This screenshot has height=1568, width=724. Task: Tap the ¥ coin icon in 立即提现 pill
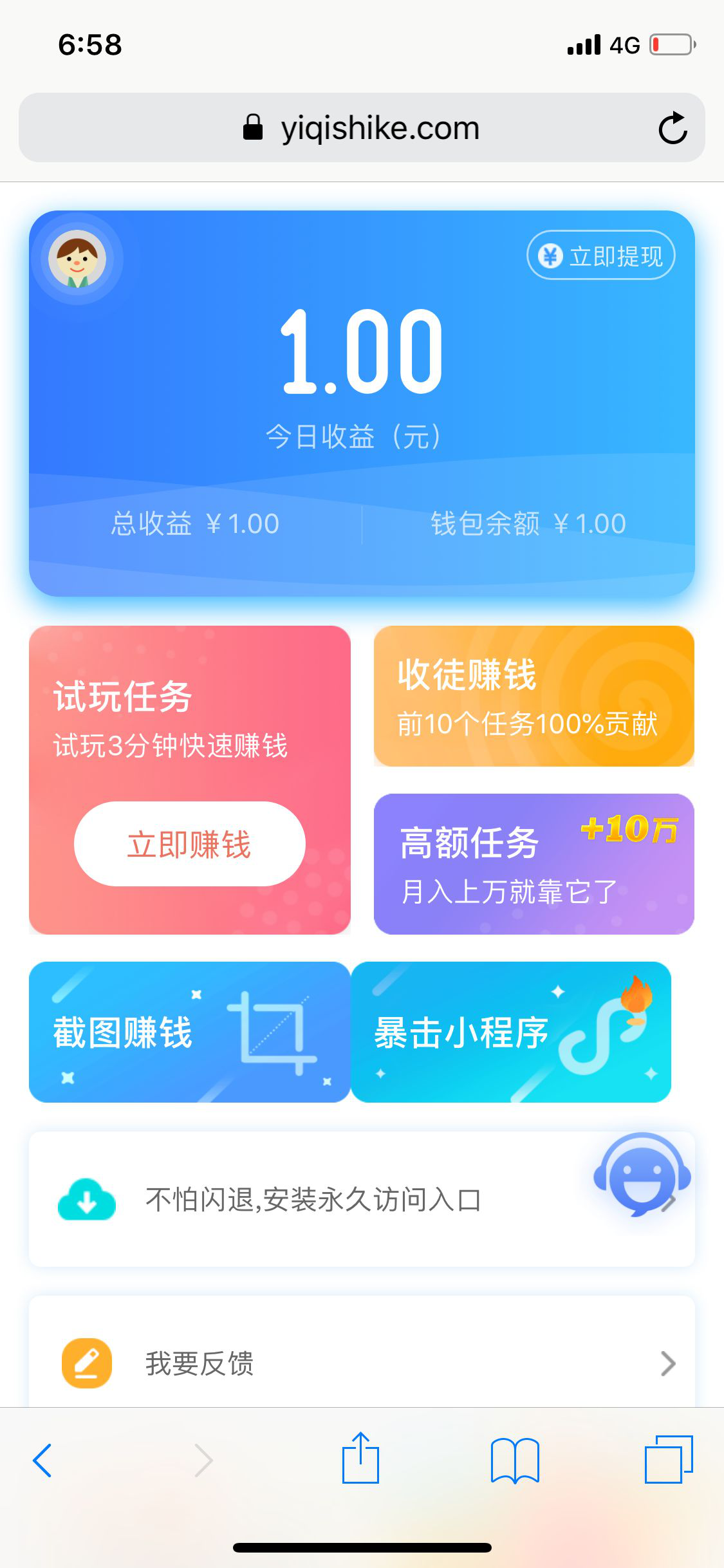point(550,255)
